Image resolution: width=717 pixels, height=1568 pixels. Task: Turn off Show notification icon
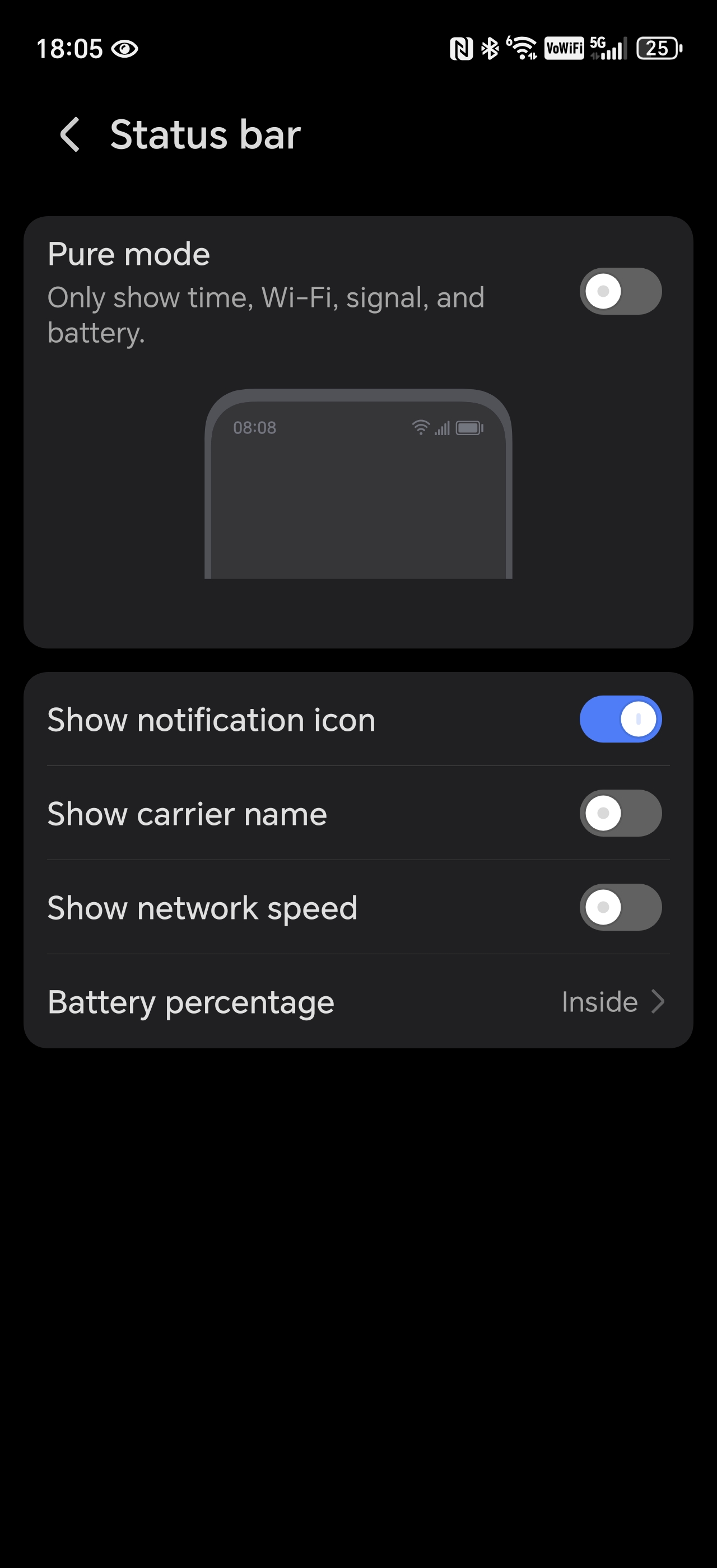[x=620, y=719]
